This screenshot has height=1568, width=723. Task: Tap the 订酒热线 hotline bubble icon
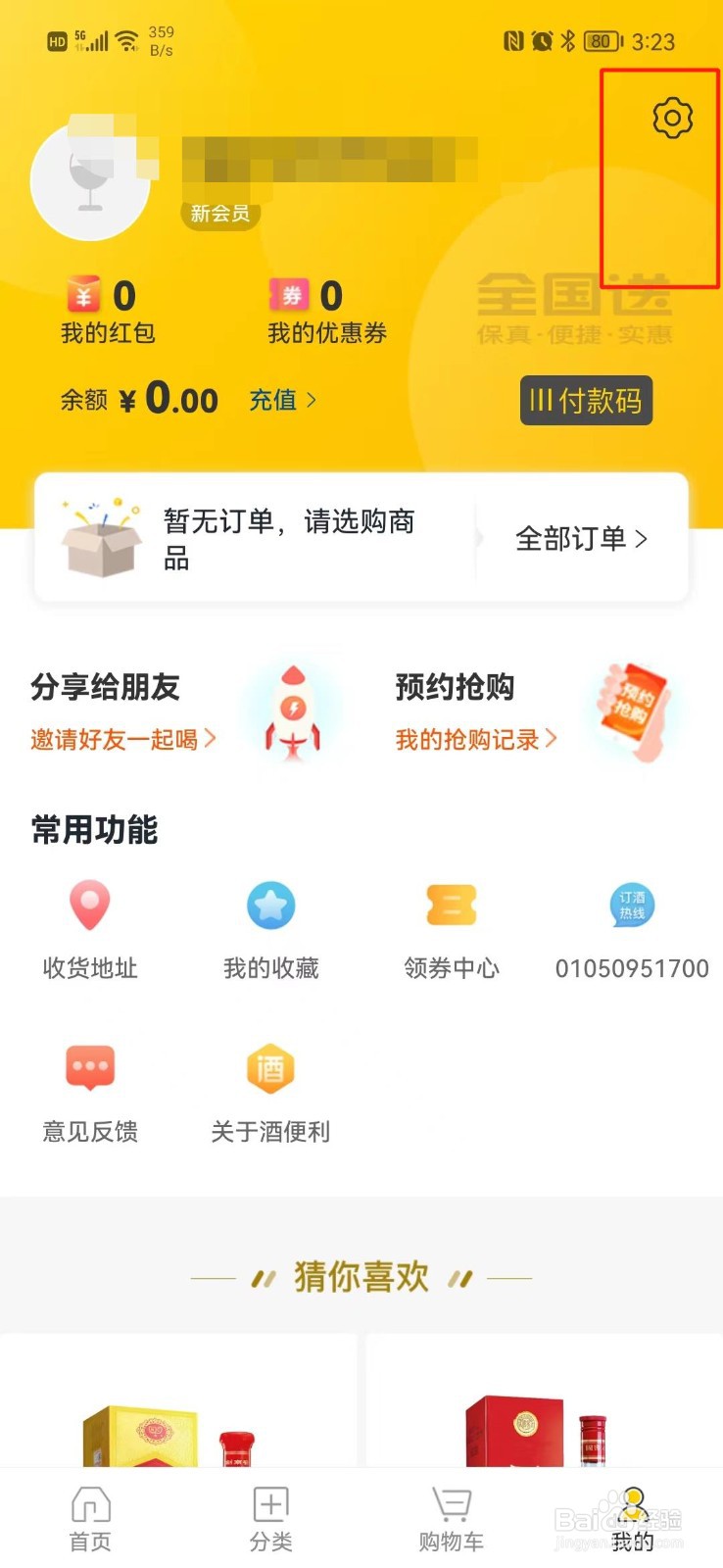(631, 906)
